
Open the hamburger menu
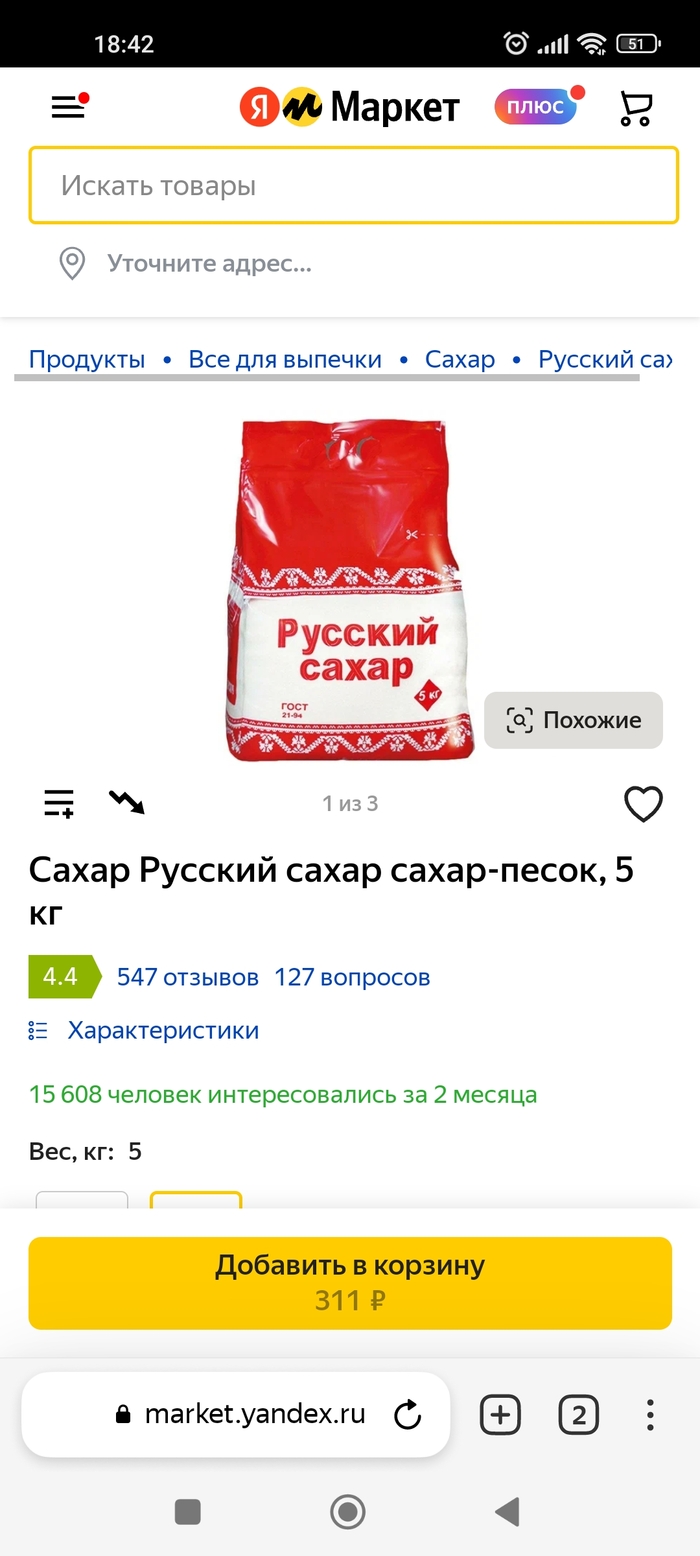point(68,107)
